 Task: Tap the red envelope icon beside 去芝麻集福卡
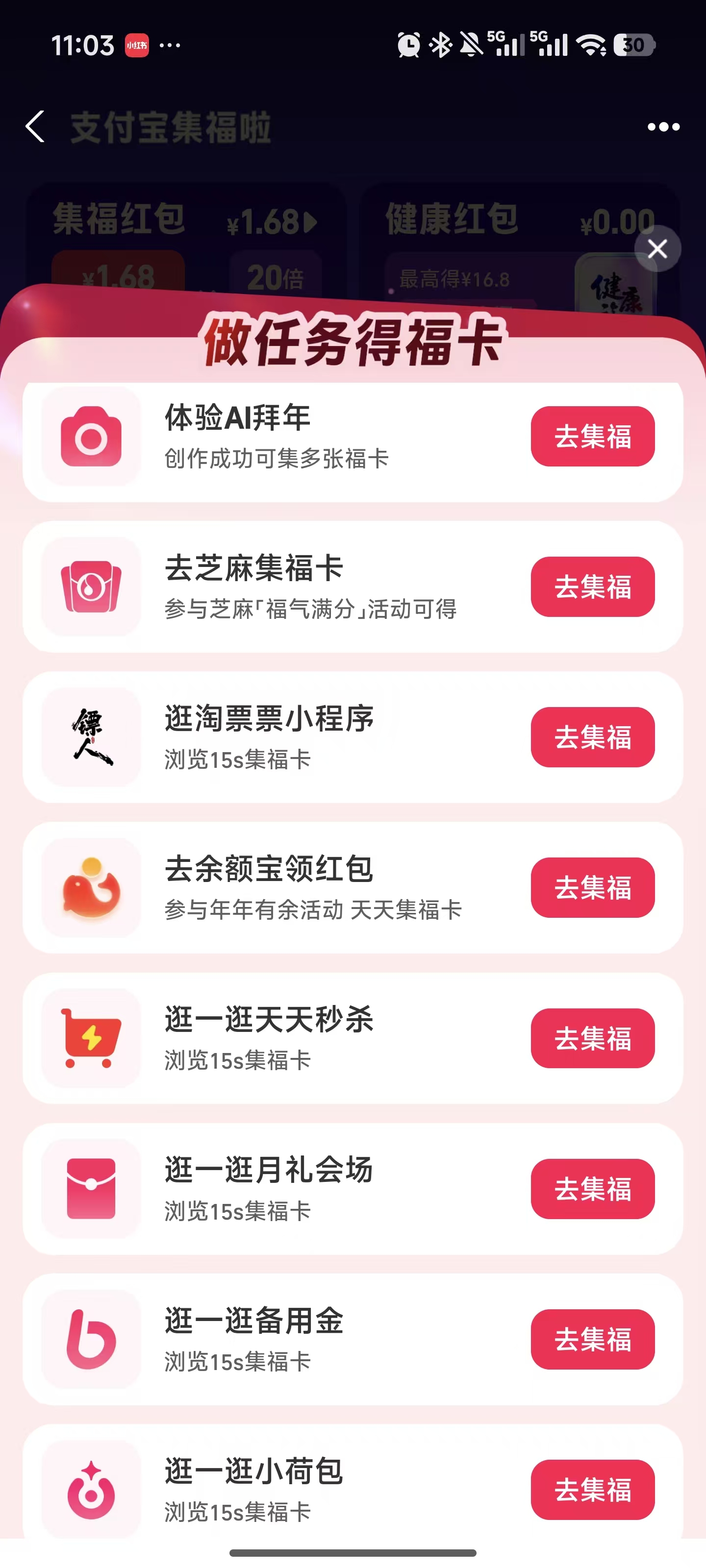tap(90, 586)
